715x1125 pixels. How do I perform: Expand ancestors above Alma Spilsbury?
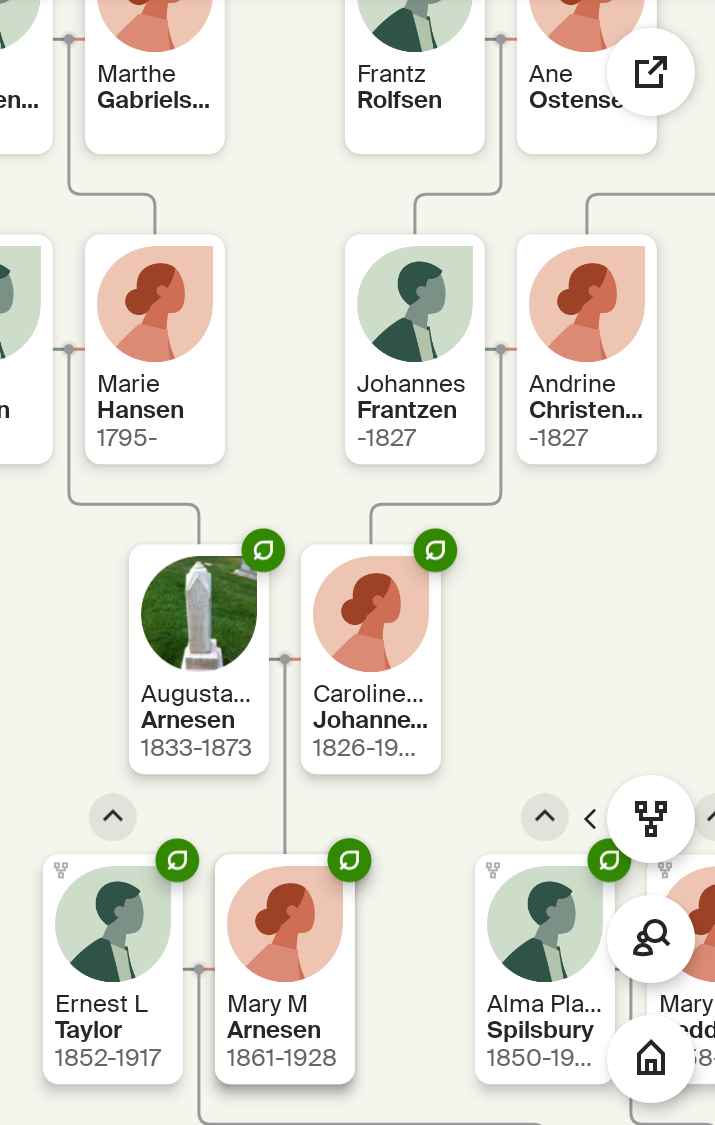(544, 817)
